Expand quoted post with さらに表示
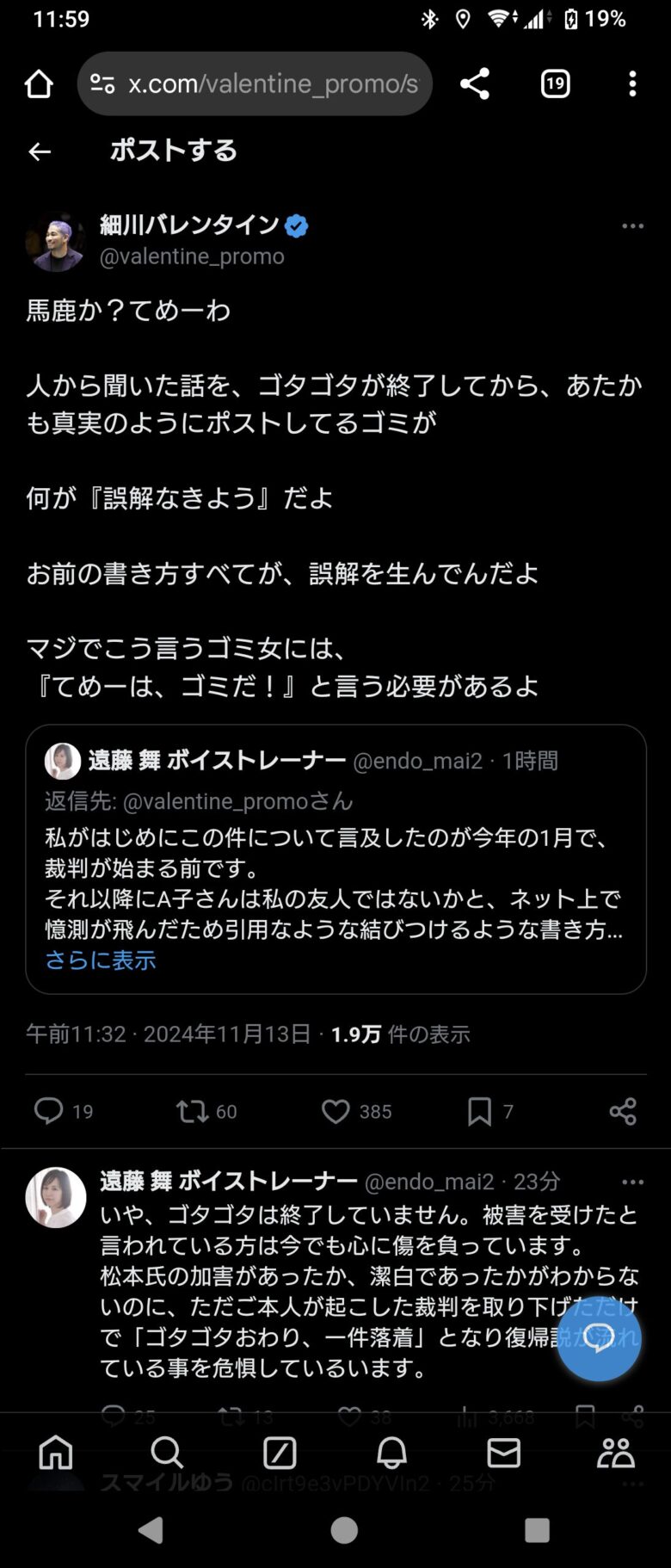The height and width of the screenshot is (1568, 671). coord(101,960)
